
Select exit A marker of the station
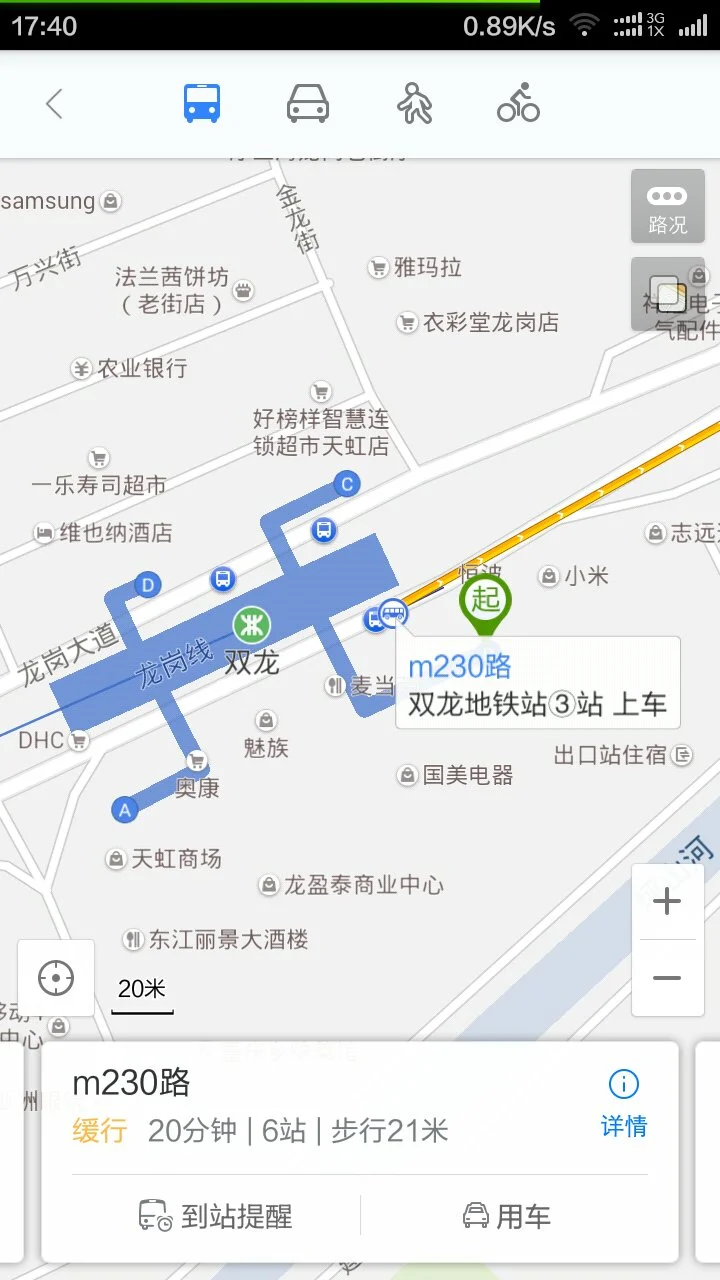point(124,810)
